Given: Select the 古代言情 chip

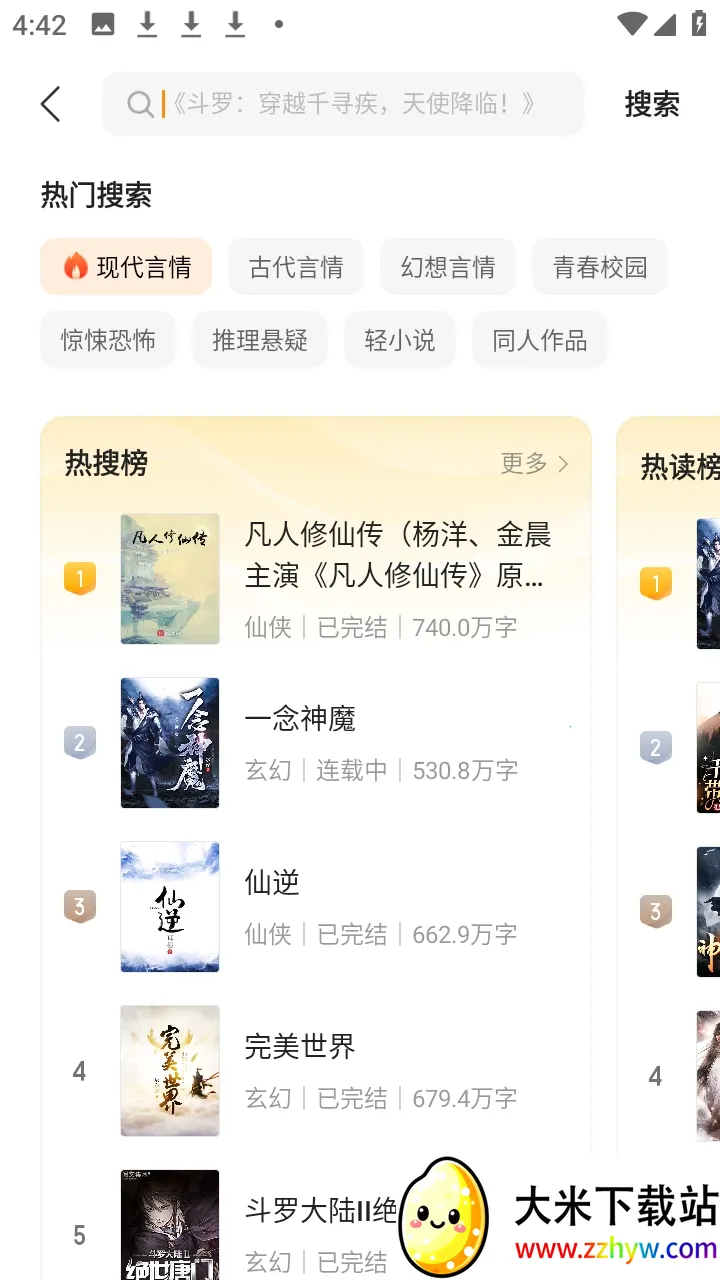Looking at the screenshot, I should (x=296, y=267).
